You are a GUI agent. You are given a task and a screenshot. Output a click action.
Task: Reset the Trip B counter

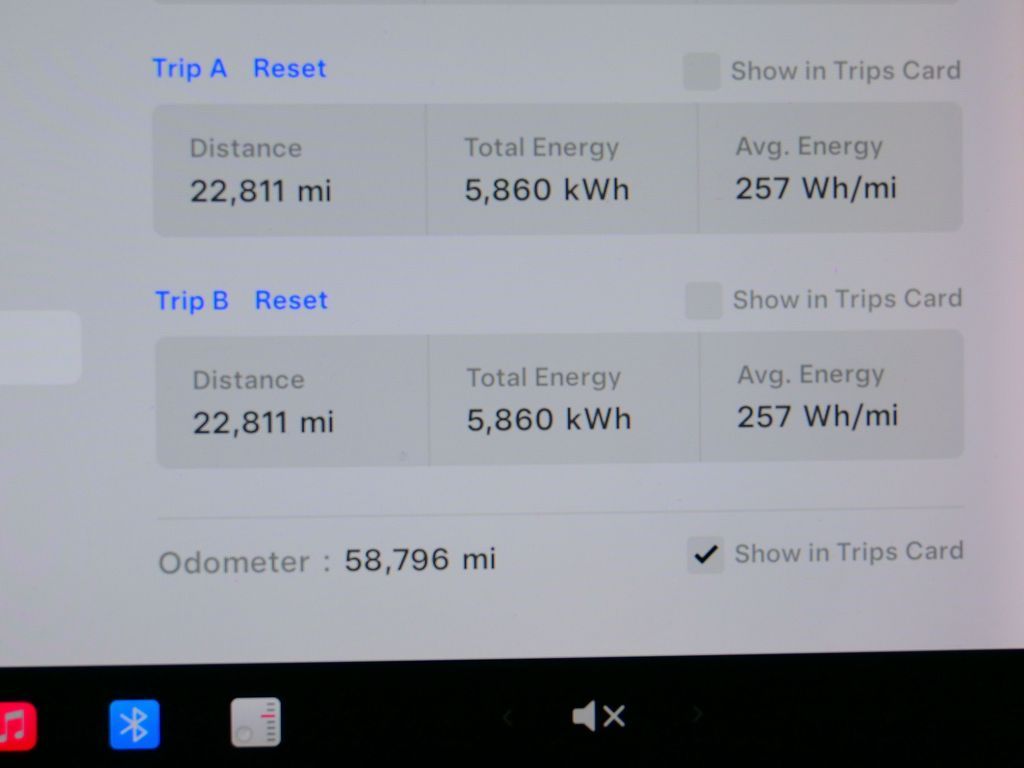pos(291,301)
